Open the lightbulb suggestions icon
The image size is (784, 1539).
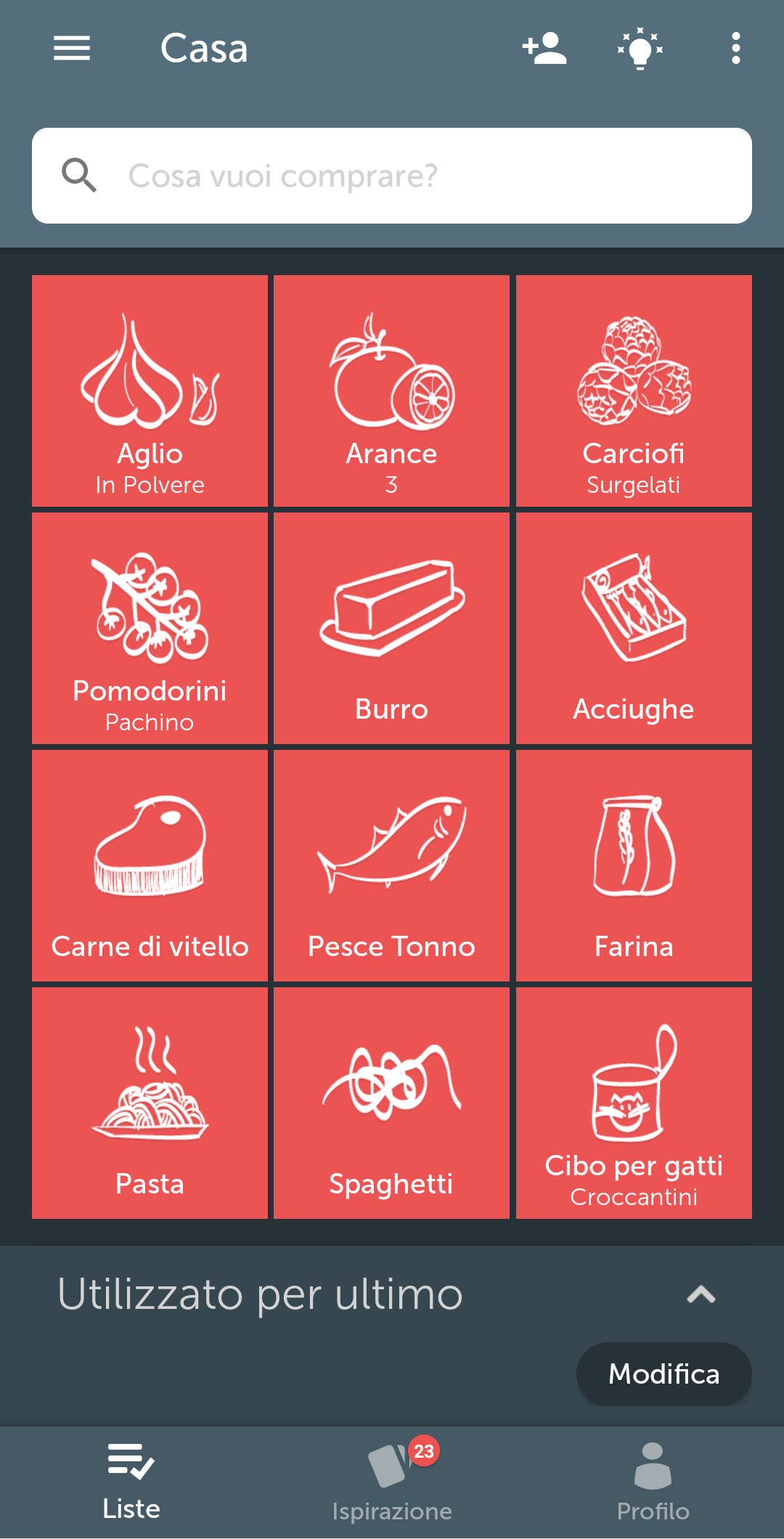click(x=640, y=49)
